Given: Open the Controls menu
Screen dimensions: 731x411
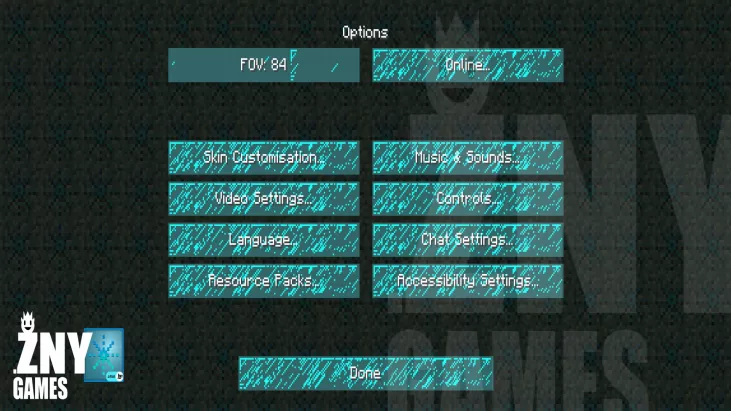Looking at the screenshot, I should pos(468,198).
